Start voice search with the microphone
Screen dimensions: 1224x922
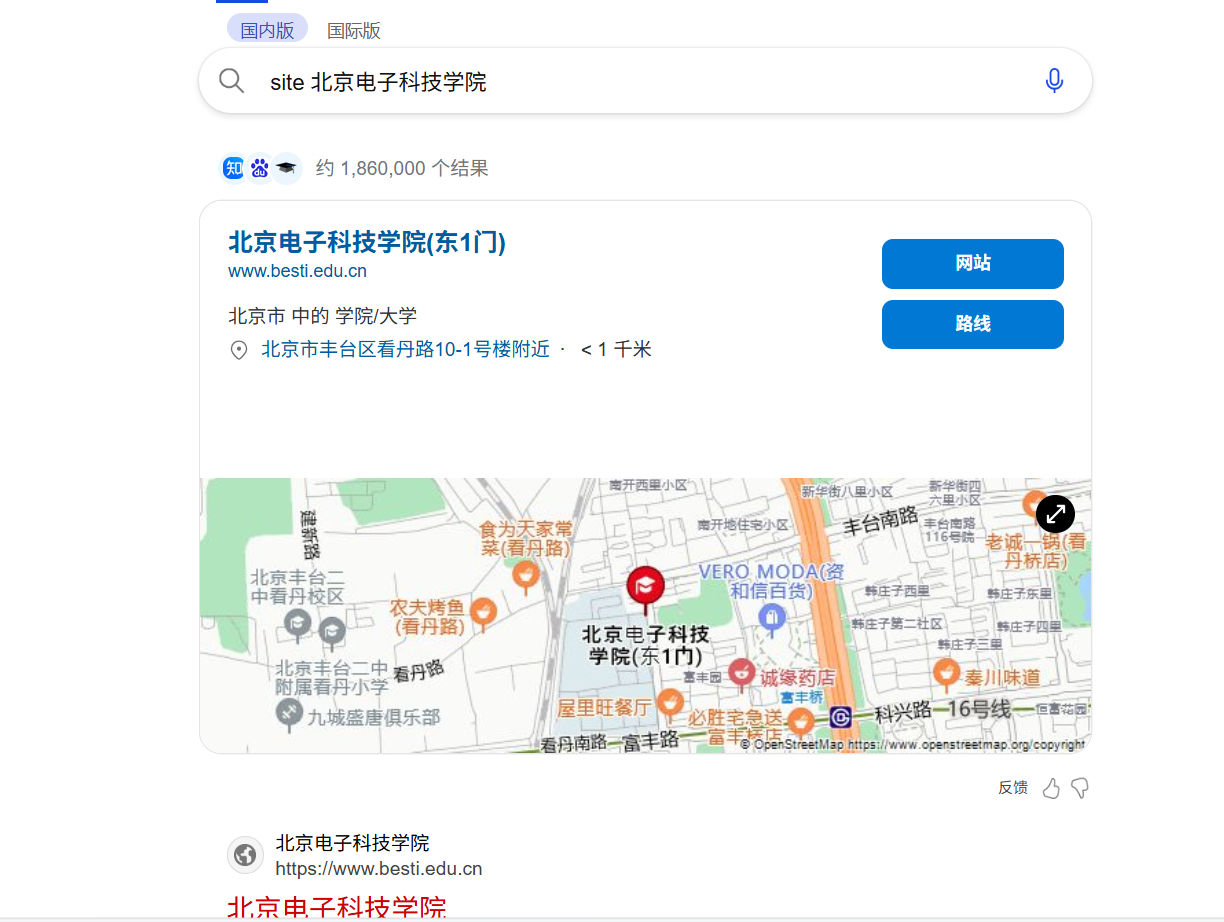coord(1053,81)
